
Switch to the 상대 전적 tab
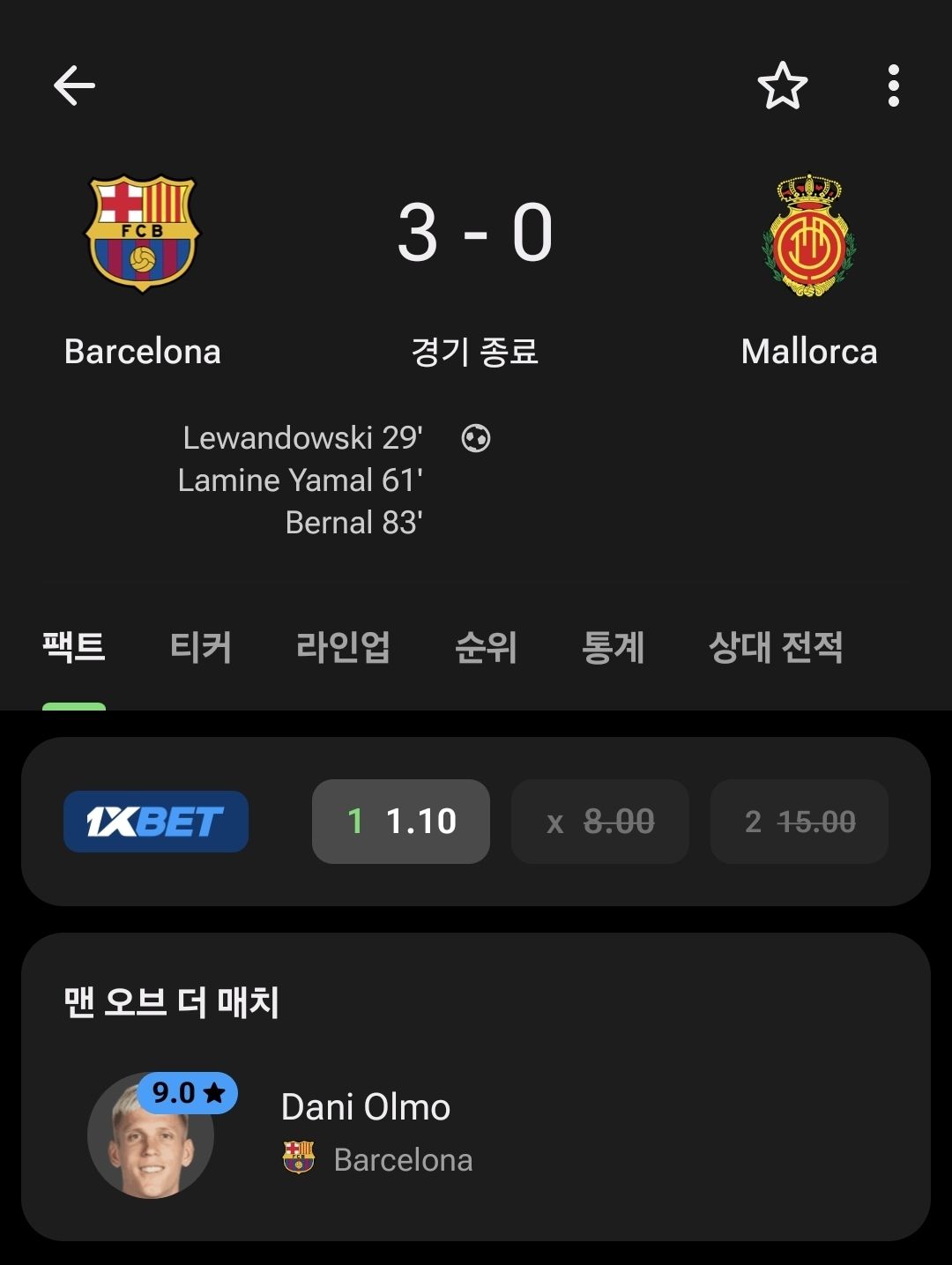point(776,648)
